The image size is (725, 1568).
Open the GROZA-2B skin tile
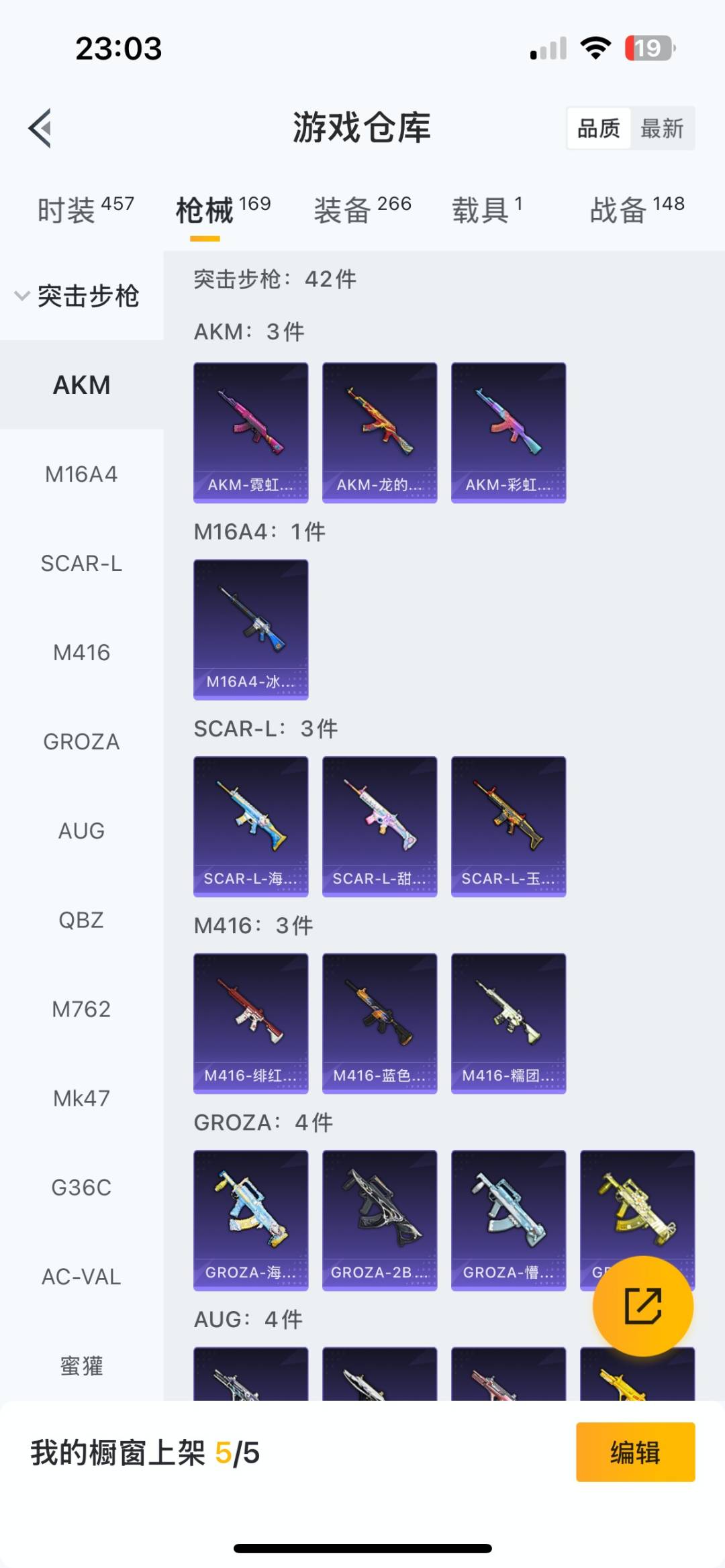pos(380,1220)
